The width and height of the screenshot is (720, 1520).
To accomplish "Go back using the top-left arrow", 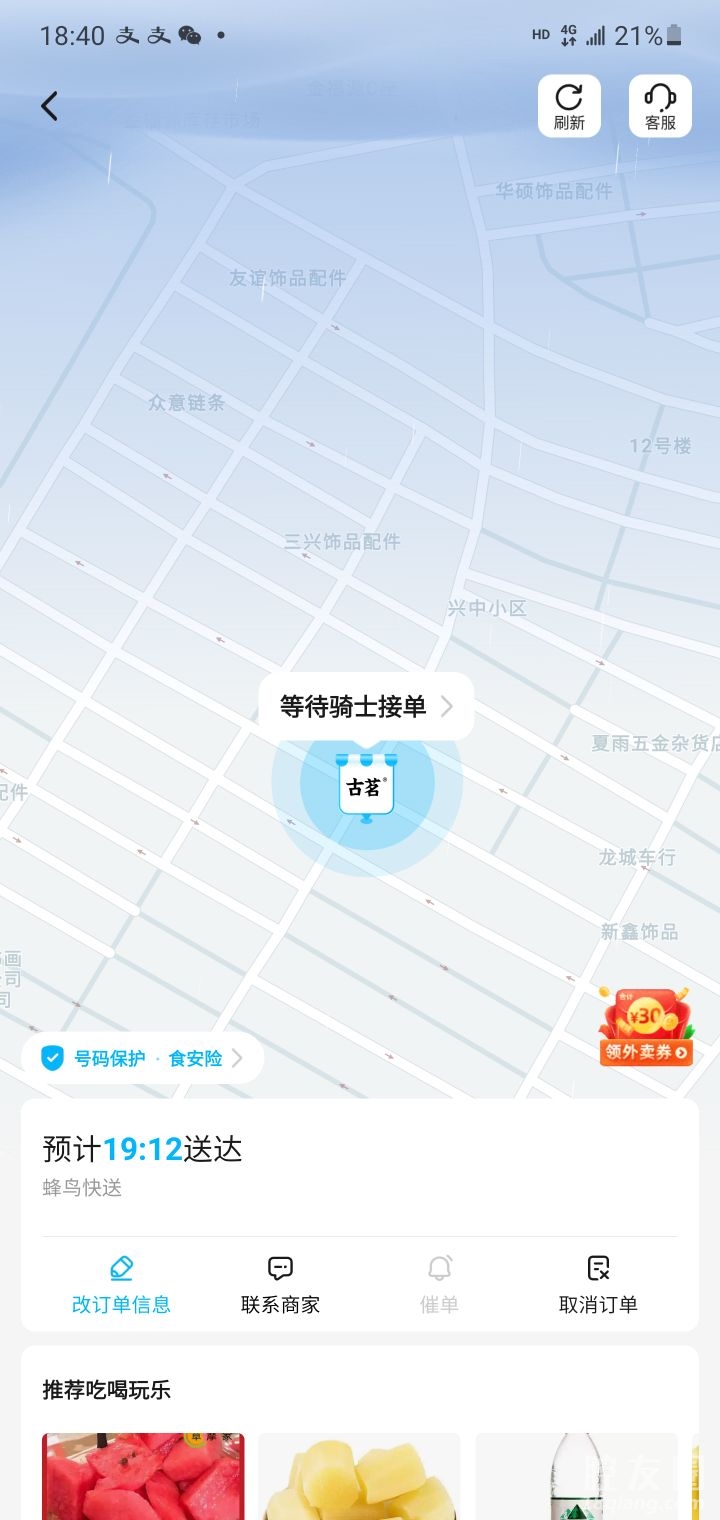I will point(50,106).
